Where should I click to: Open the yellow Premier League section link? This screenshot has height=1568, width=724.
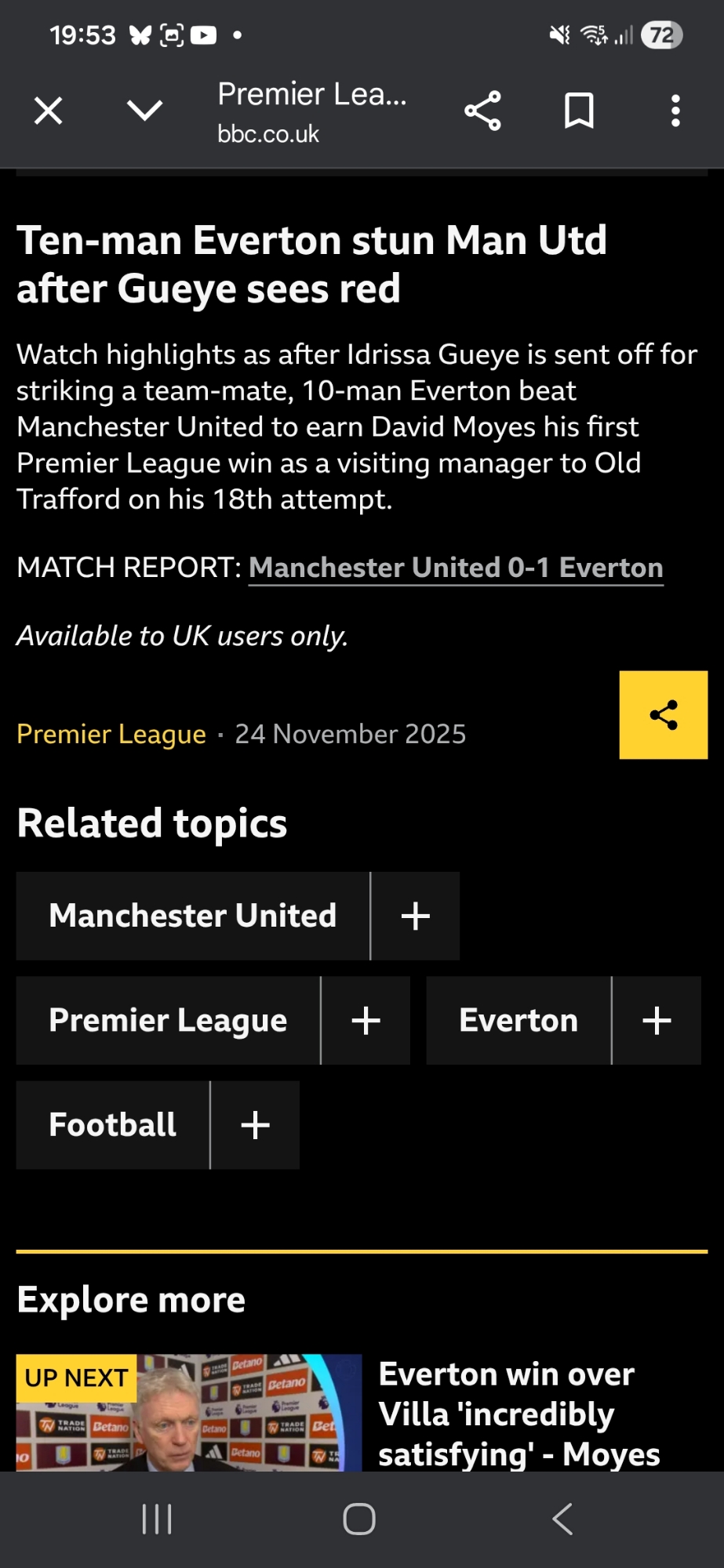(x=111, y=734)
